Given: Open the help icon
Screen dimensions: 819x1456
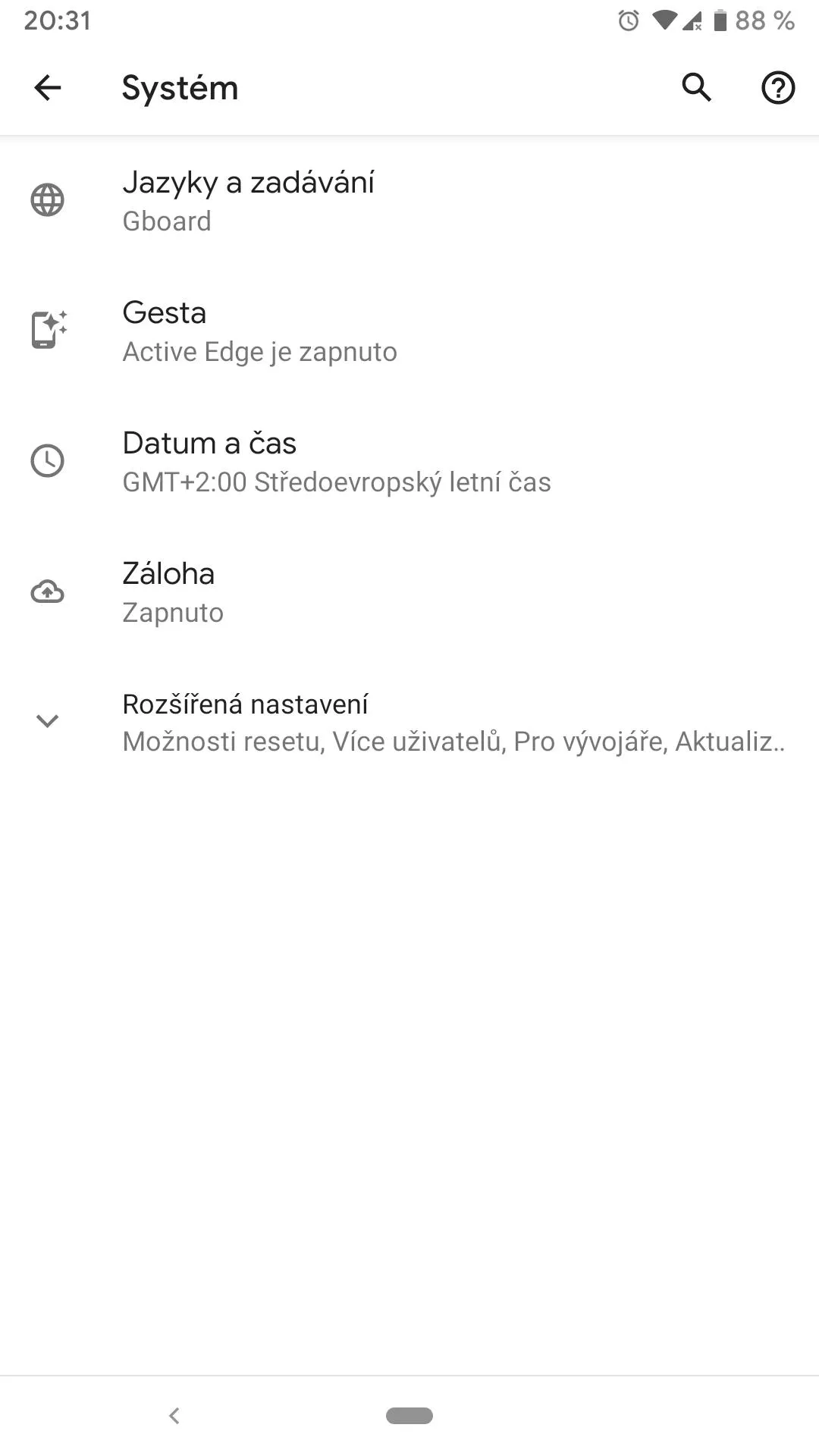Looking at the screenshot, I should (x=778, y=88).
